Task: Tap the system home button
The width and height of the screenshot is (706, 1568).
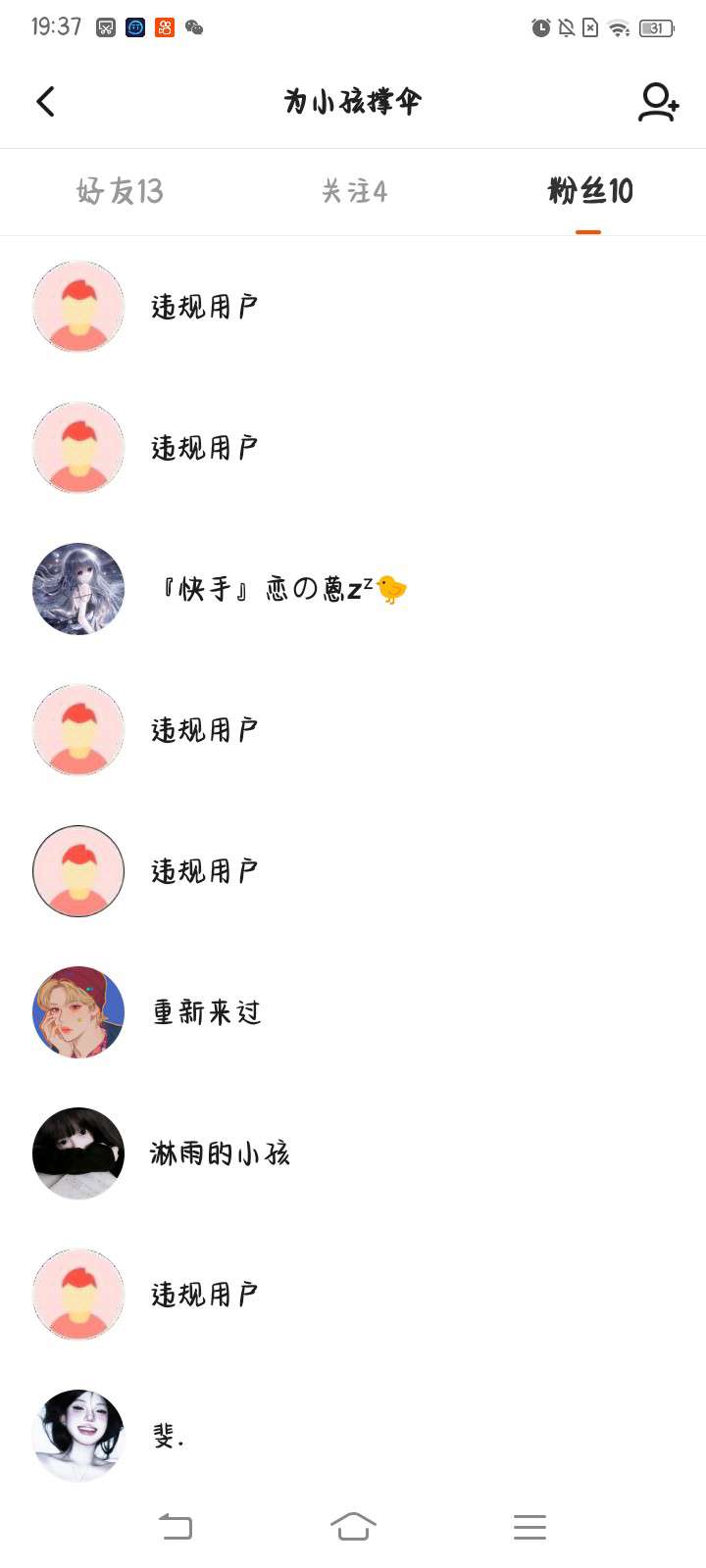Action: [353, 1526]
